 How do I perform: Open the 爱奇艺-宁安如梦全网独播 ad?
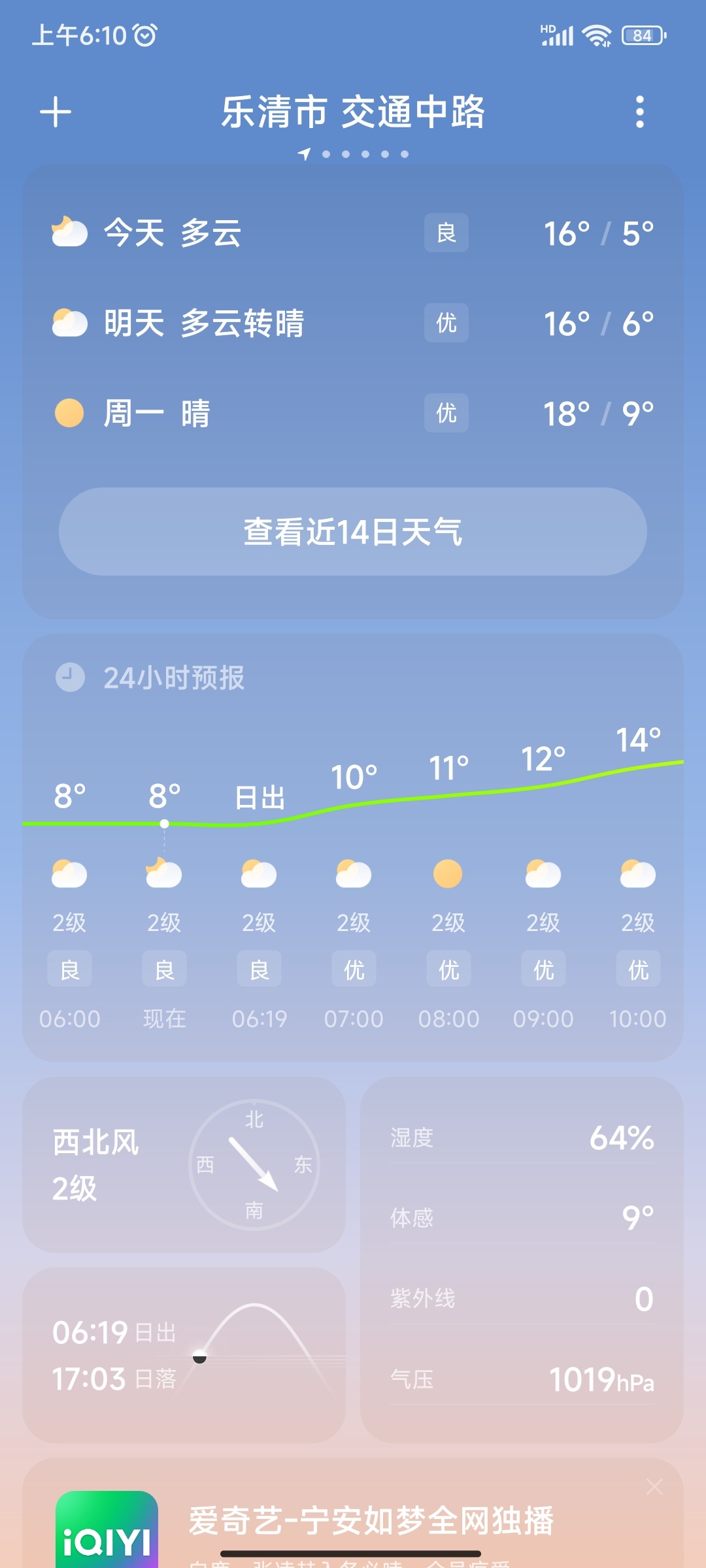[371, 1521]
